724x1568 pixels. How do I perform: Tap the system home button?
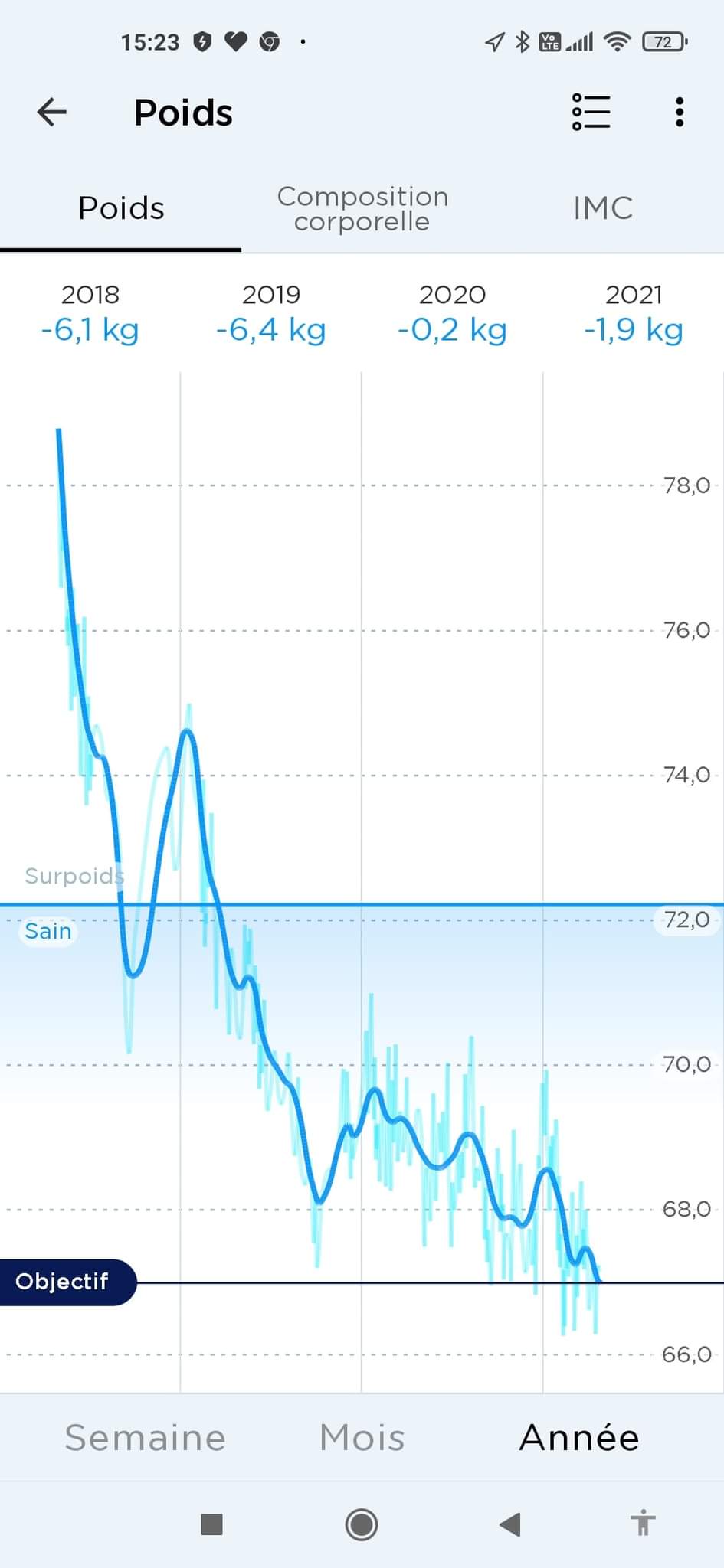pos(362,1524)
